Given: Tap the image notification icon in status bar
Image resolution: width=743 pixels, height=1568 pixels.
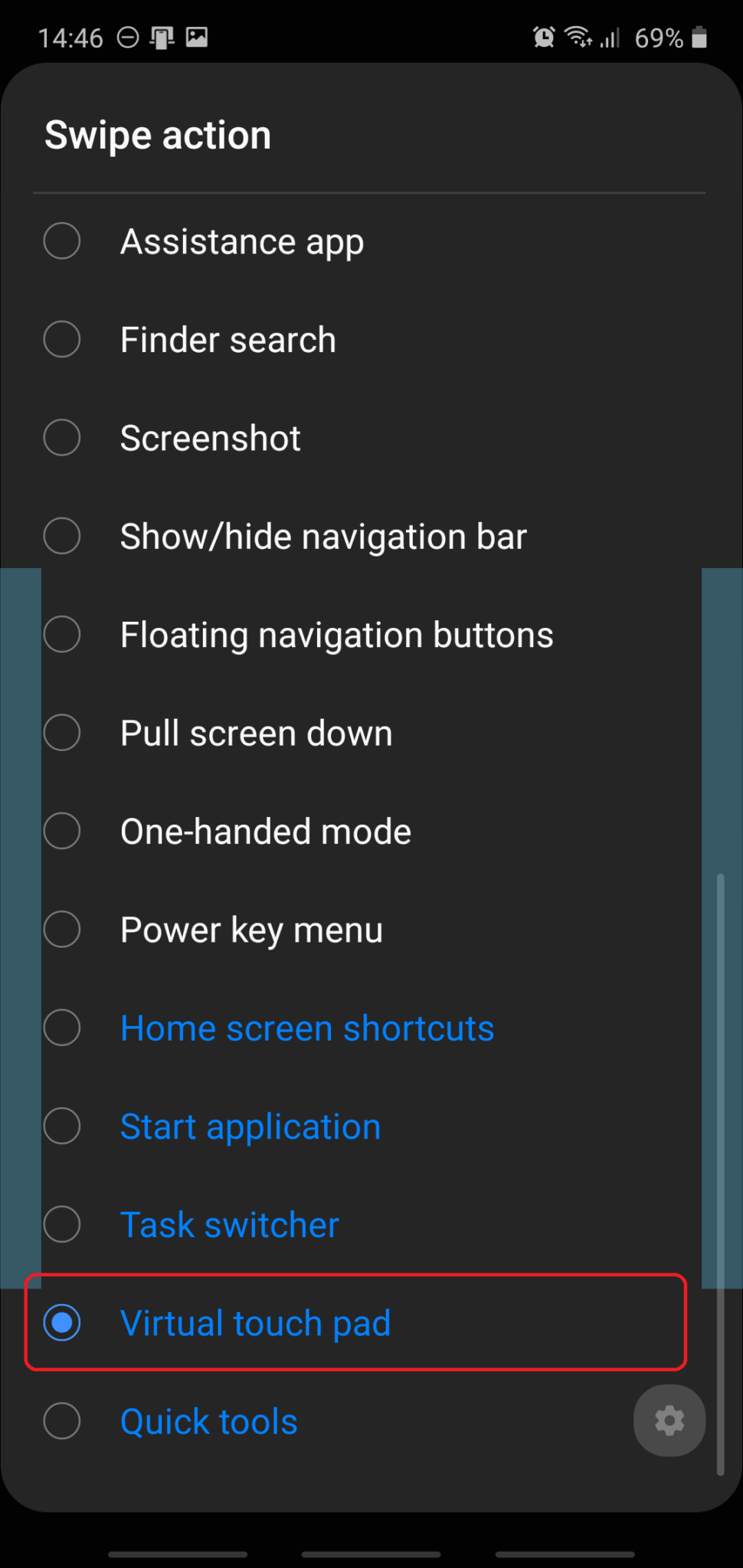Looking at the screenshot, I should (198, 37).
